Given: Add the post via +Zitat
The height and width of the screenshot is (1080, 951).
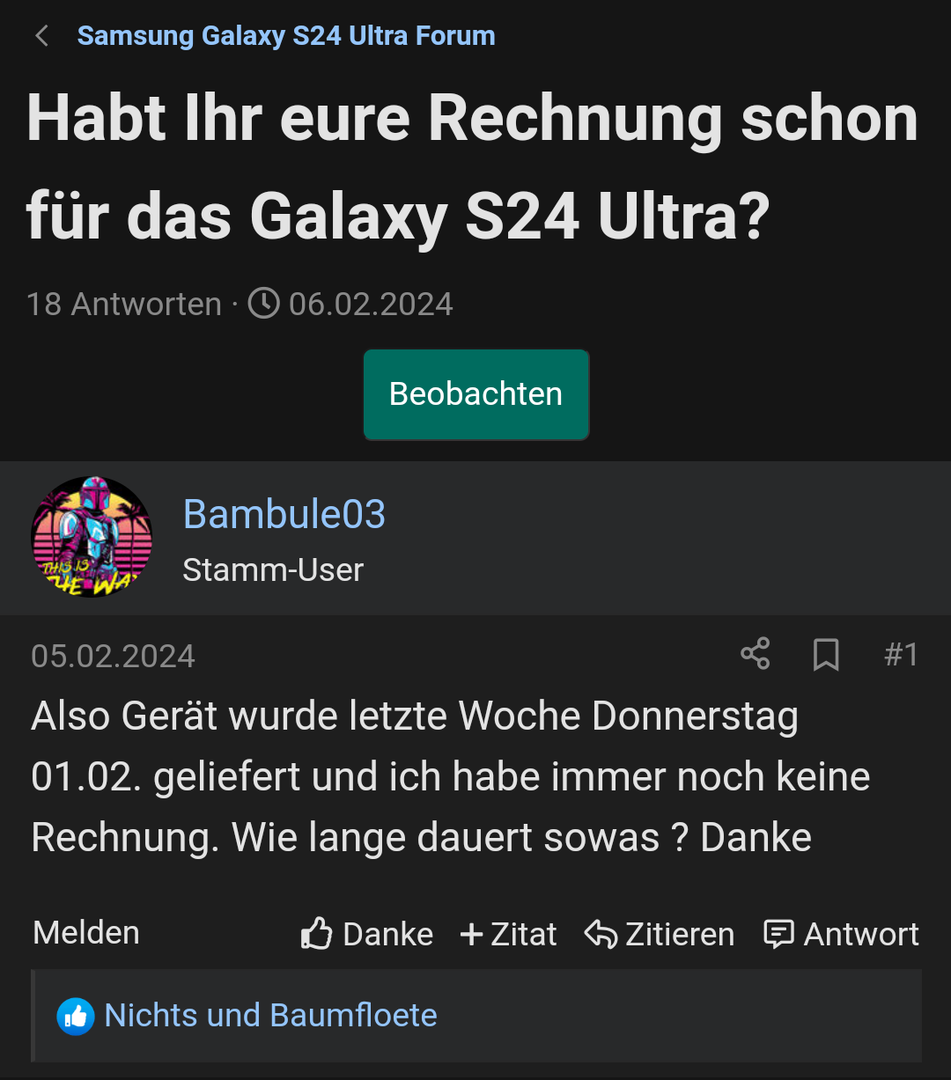Looking at the screenshot, I should [x=508, y=934].
